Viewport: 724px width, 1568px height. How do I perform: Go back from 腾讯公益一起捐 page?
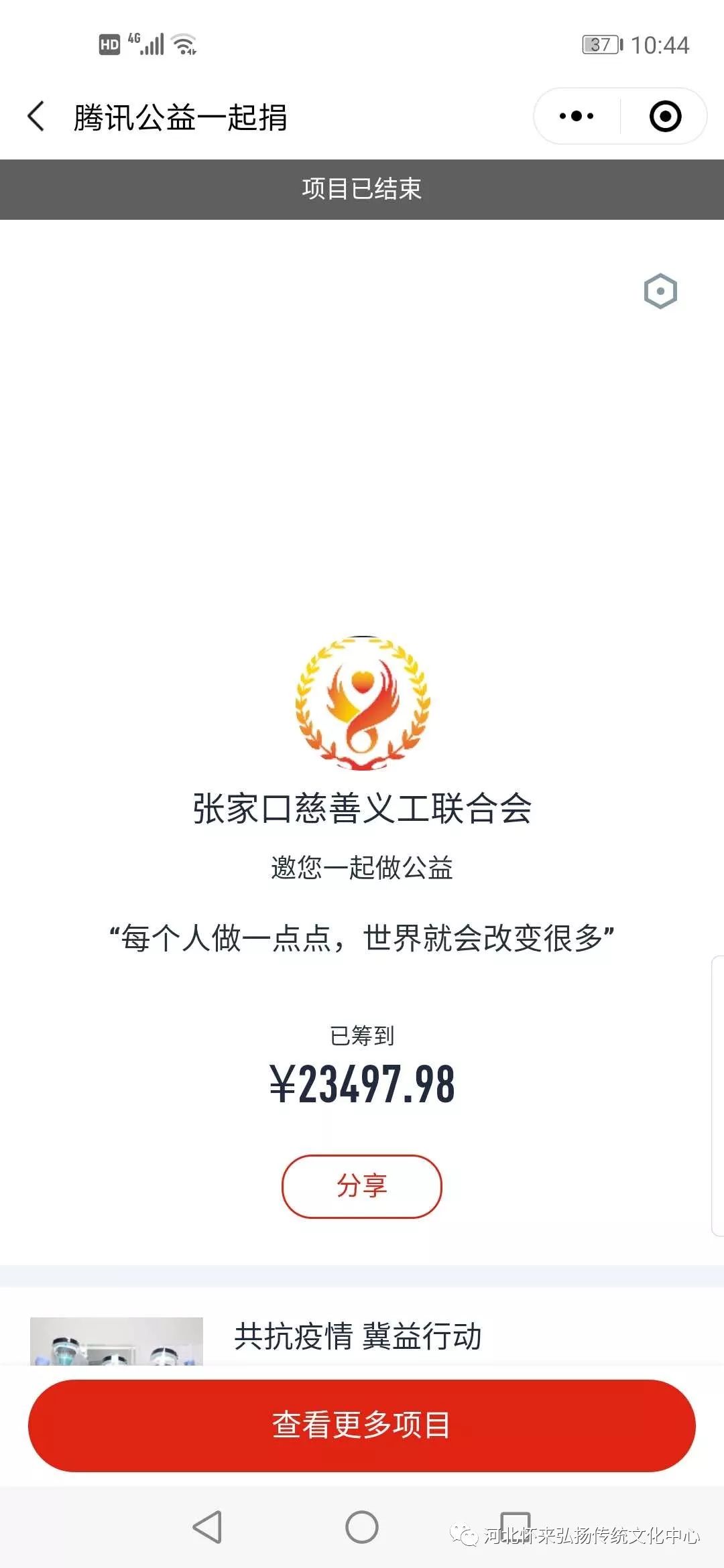point(37,117)
